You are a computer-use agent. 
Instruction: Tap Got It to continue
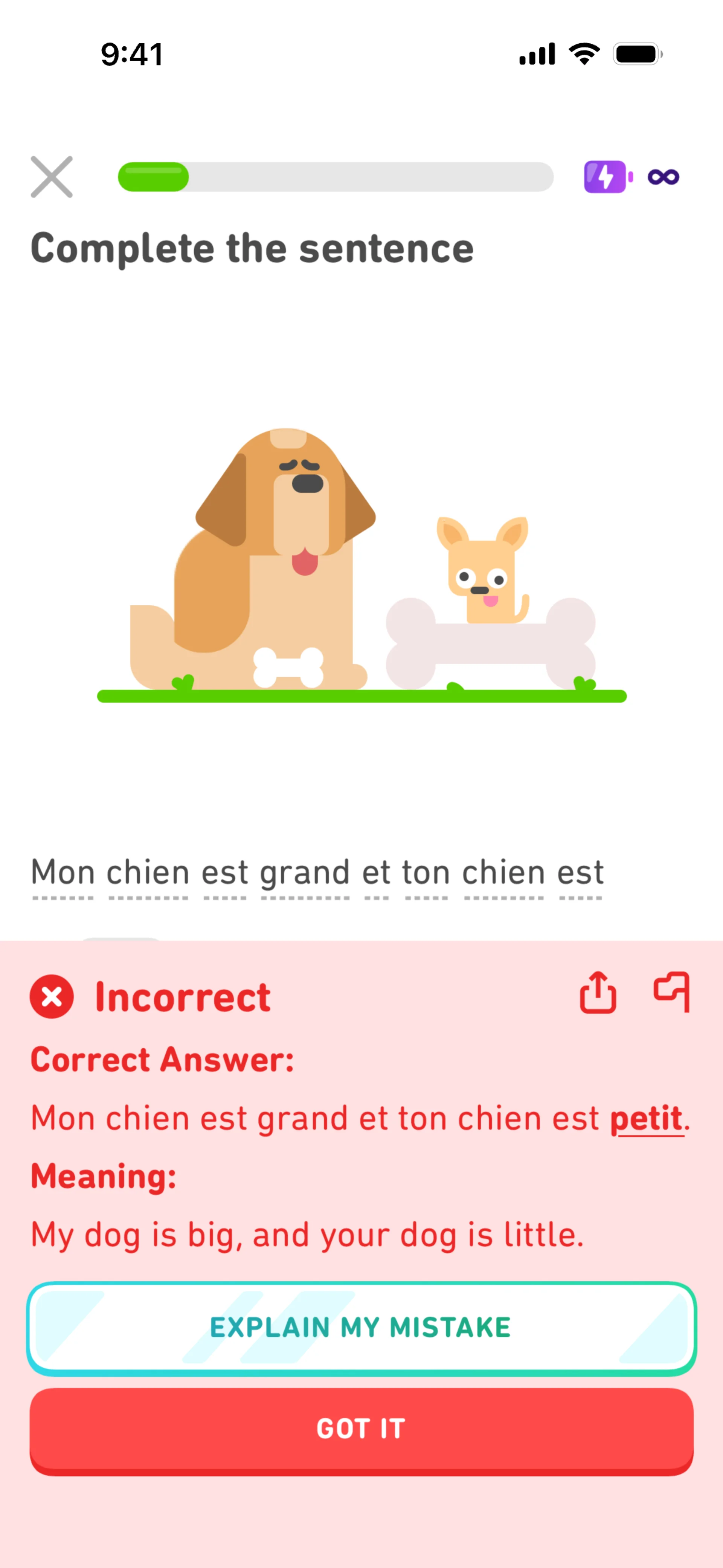[361, 1429]
